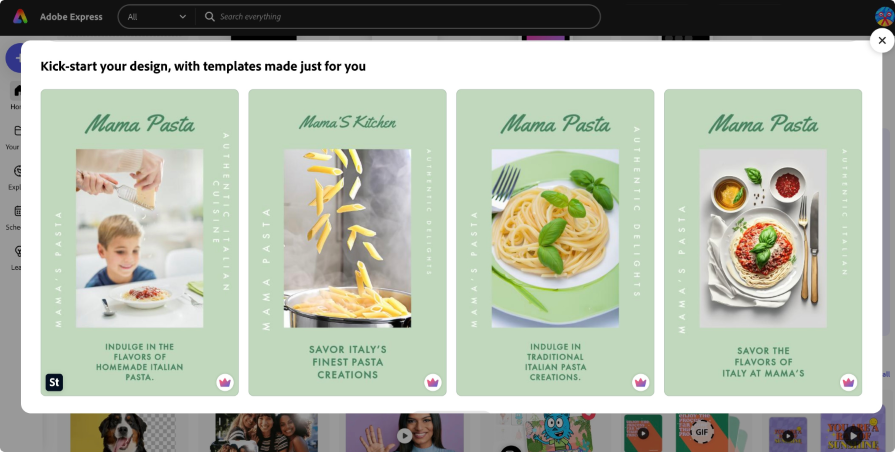Open the Mama Pasta template with the boy

pos(140,242)
